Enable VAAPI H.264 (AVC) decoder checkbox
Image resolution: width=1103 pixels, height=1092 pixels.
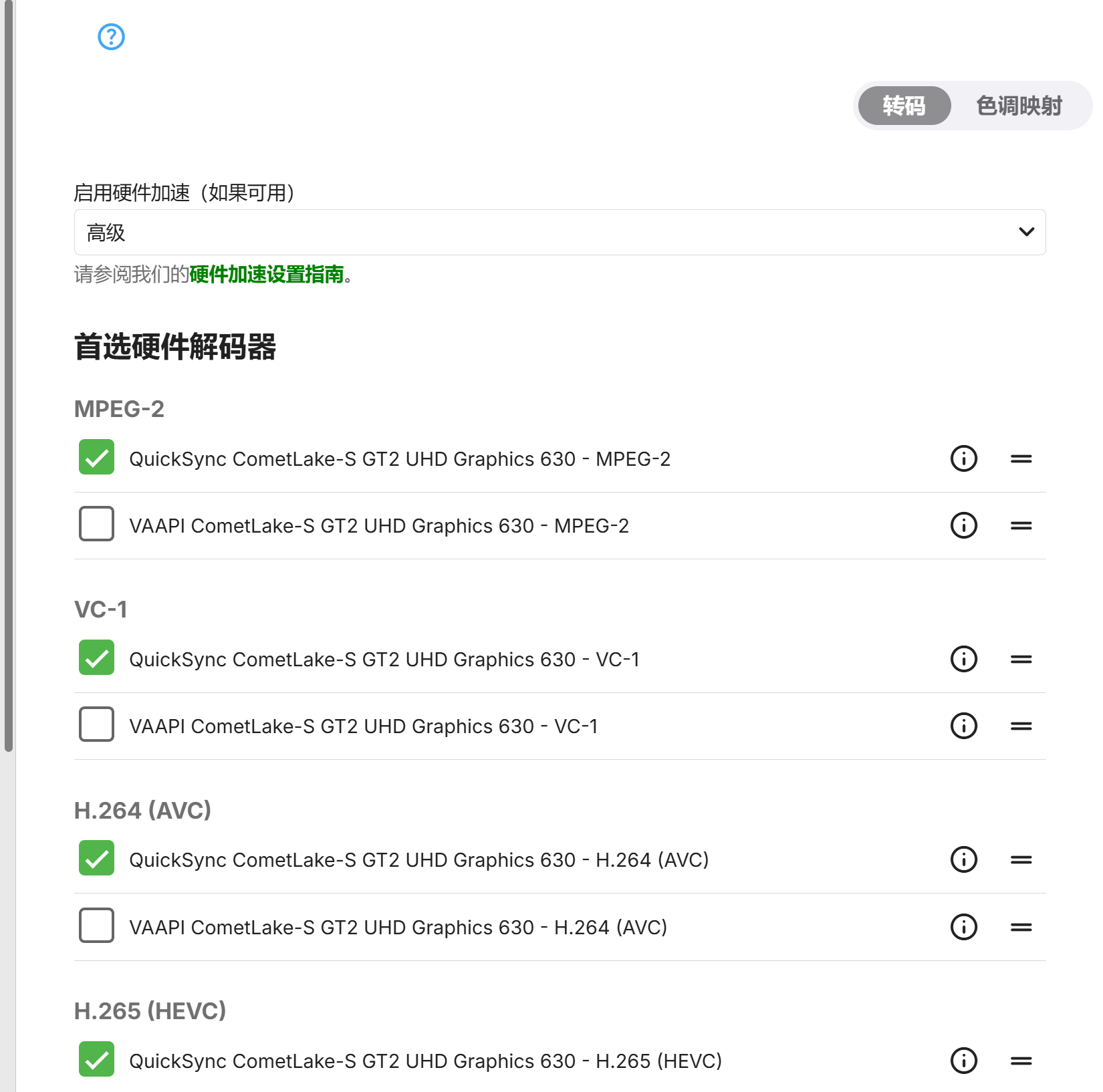point(96,926)
